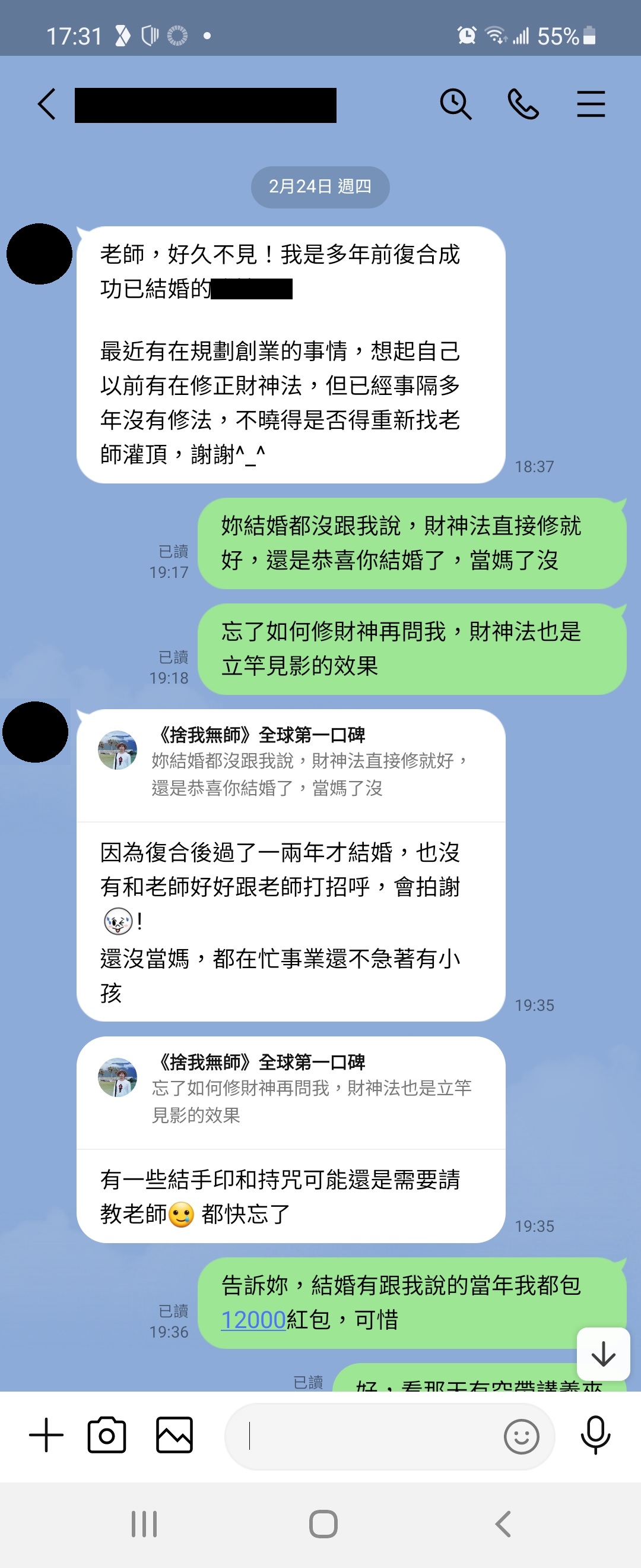Go back to the chat list
This screenshot has width=641, height=1568.
47,104
